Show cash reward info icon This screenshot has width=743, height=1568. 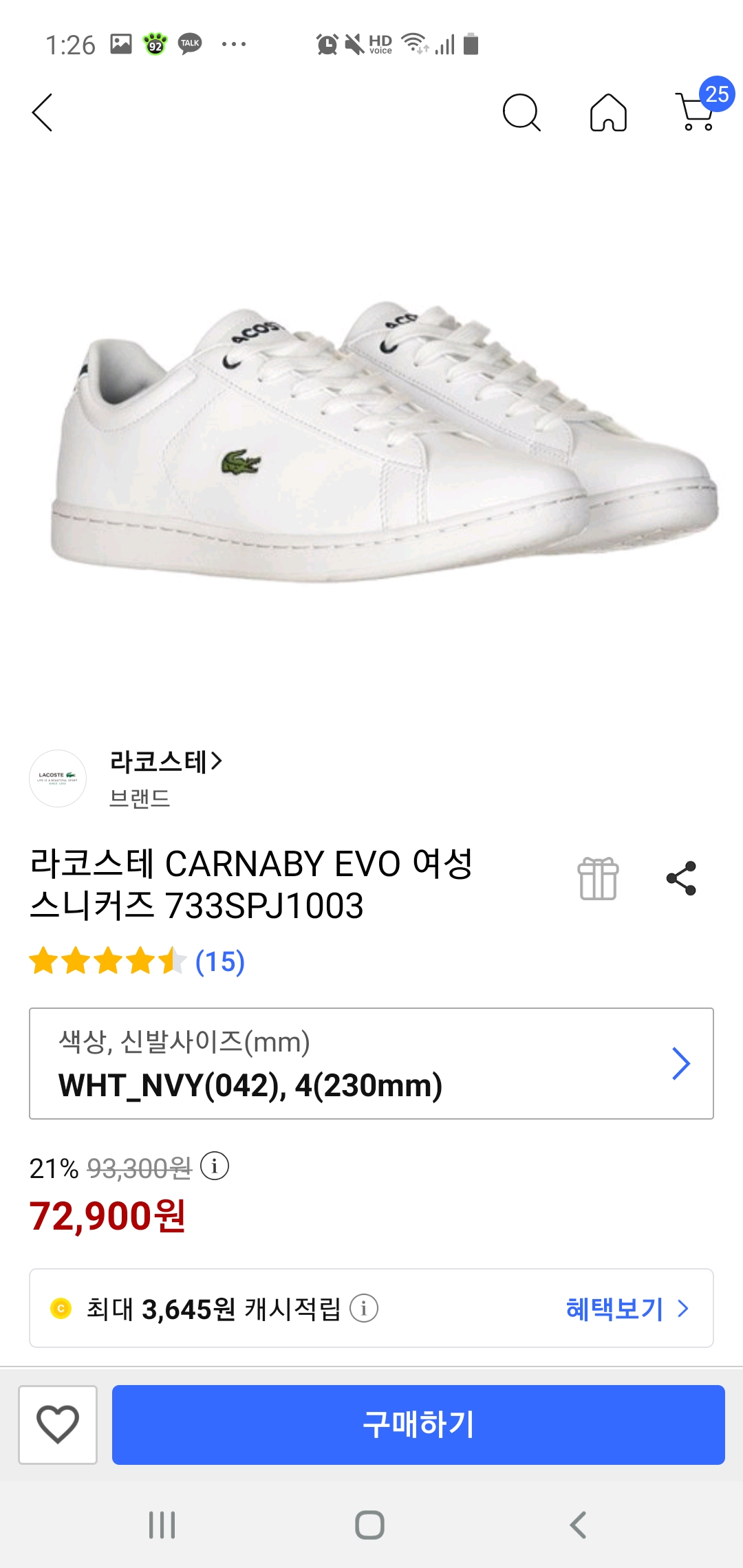click(x=364, y=1308)
